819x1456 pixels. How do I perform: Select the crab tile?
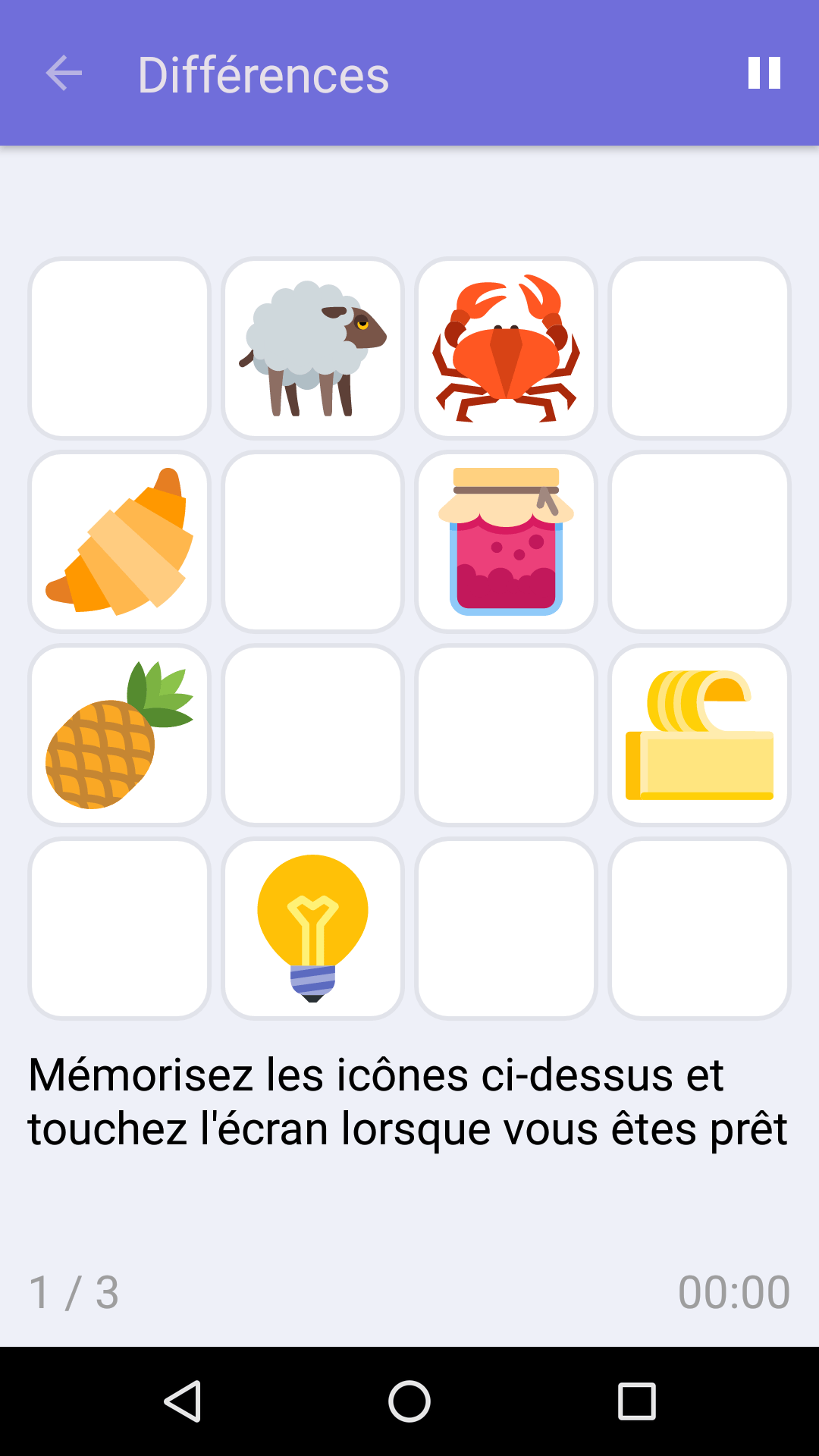point(507,349)
